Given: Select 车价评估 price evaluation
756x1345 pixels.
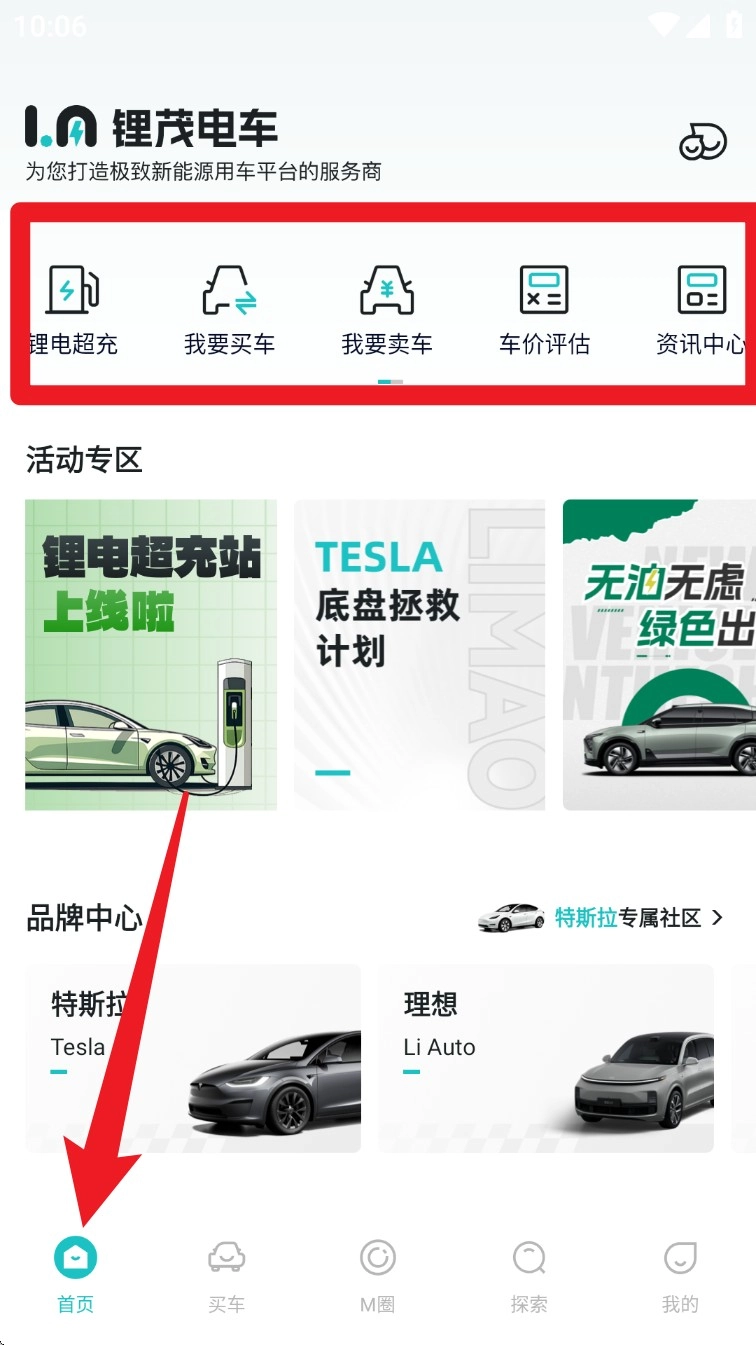Looking at the screenshot, I should [544, 309].
